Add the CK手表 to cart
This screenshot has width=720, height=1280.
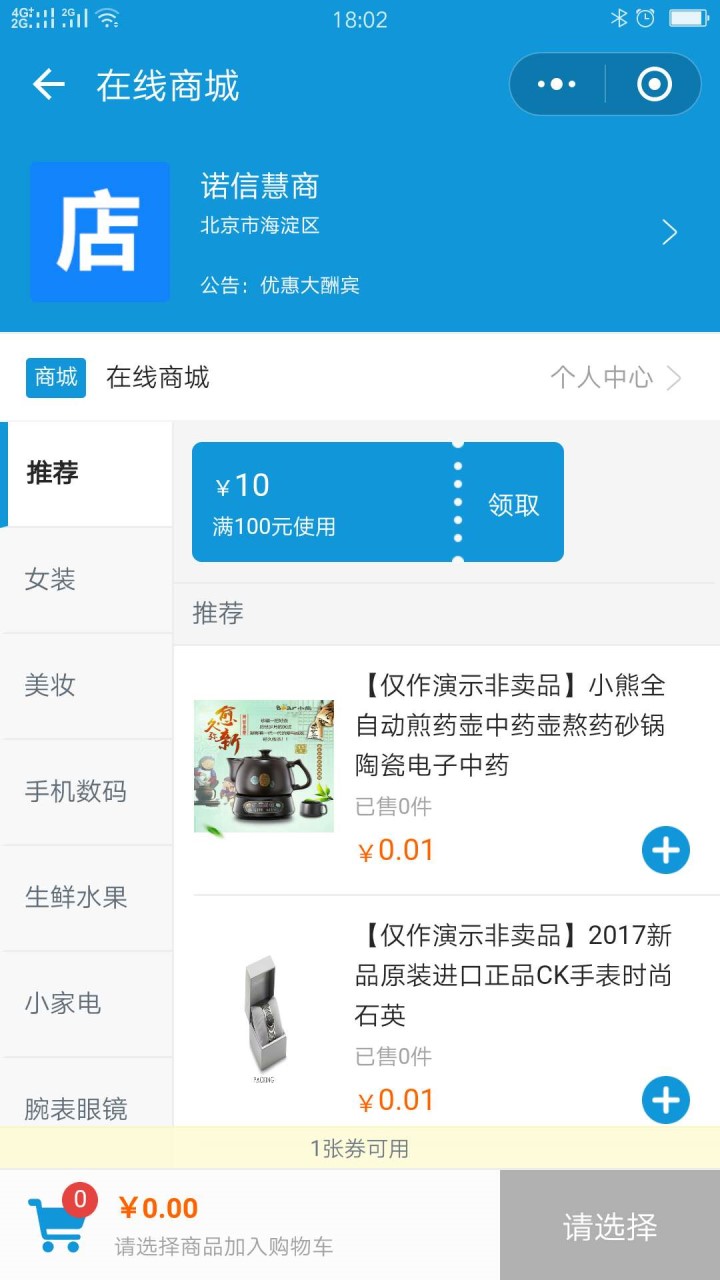(x=665, y=1100)
